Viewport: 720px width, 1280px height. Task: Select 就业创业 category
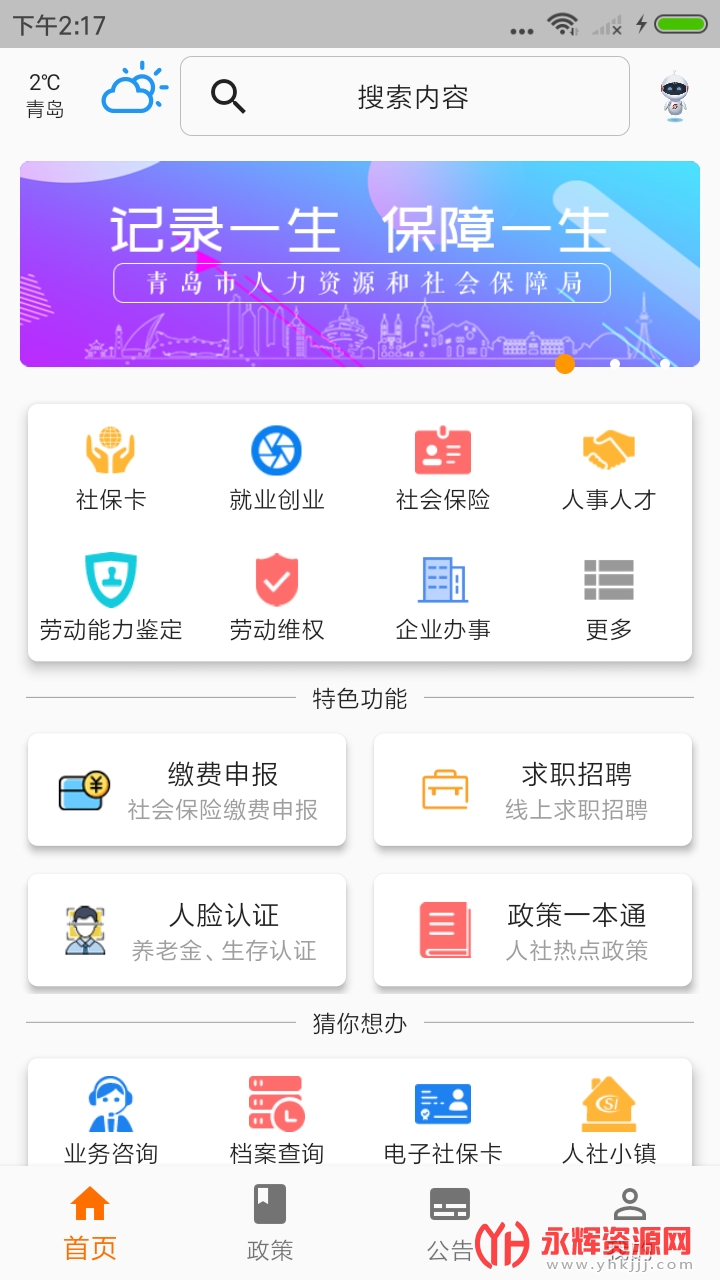tap(276, 469)
